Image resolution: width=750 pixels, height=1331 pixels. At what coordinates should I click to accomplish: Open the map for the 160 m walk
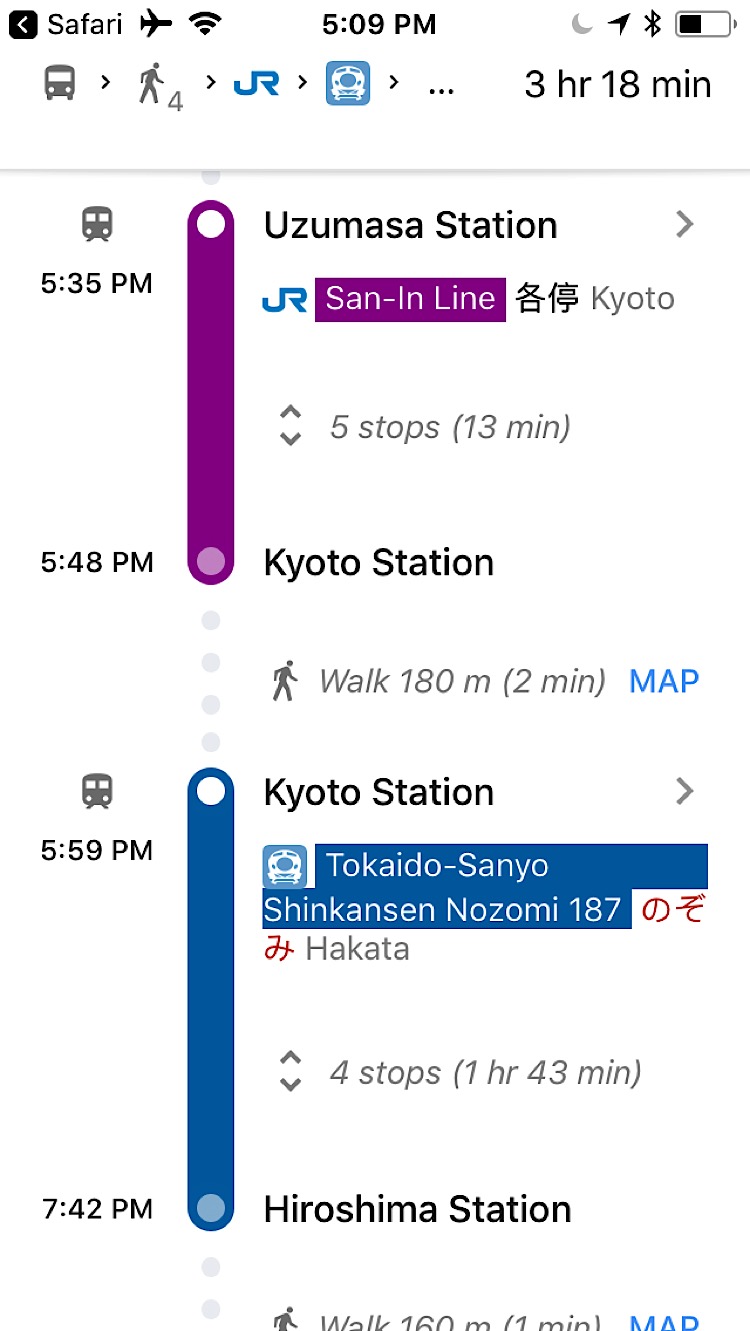(663, 1321)
